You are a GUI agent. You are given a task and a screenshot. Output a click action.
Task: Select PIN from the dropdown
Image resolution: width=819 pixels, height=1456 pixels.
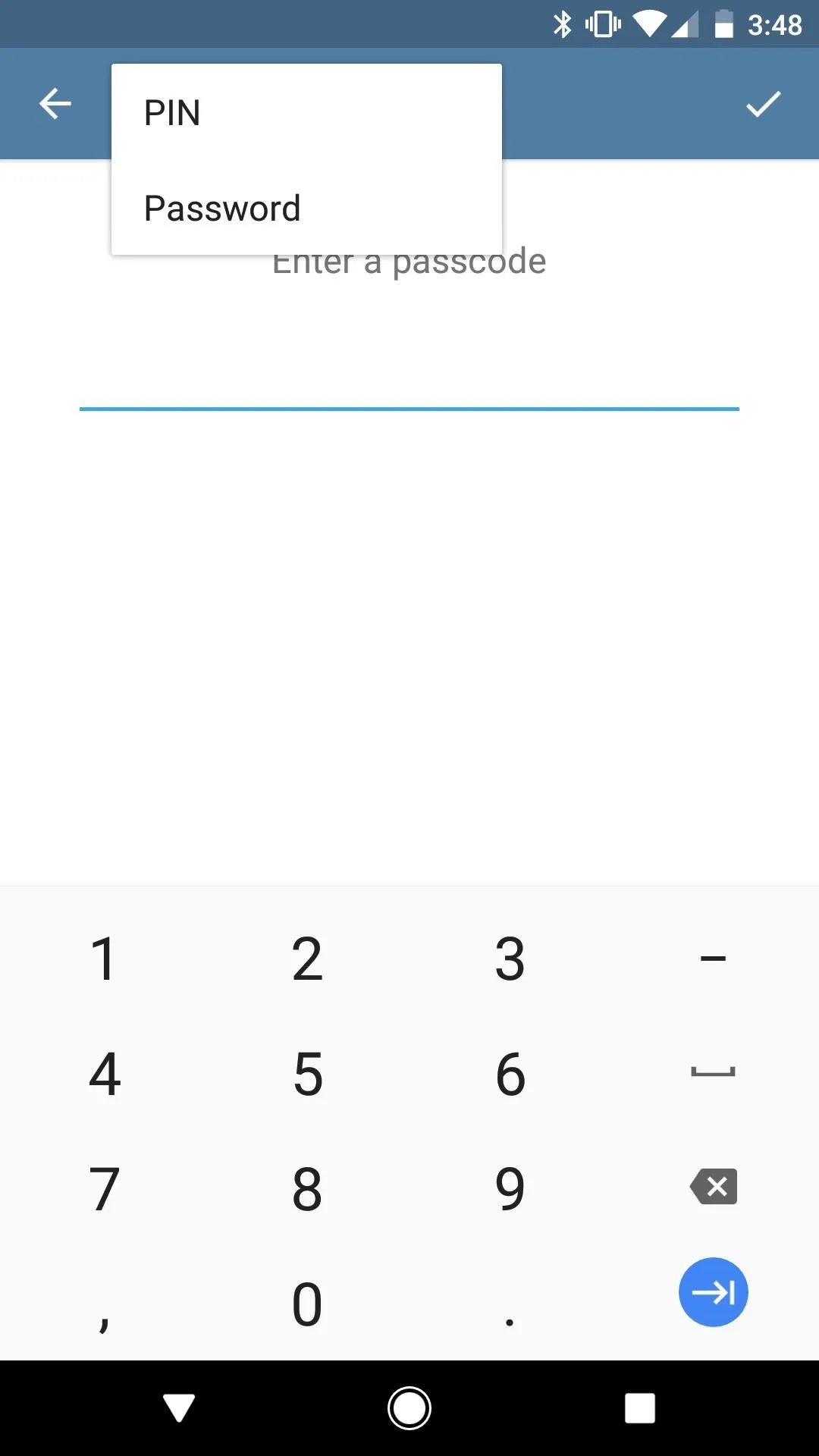pyautogui.click(x=306, y=113)
